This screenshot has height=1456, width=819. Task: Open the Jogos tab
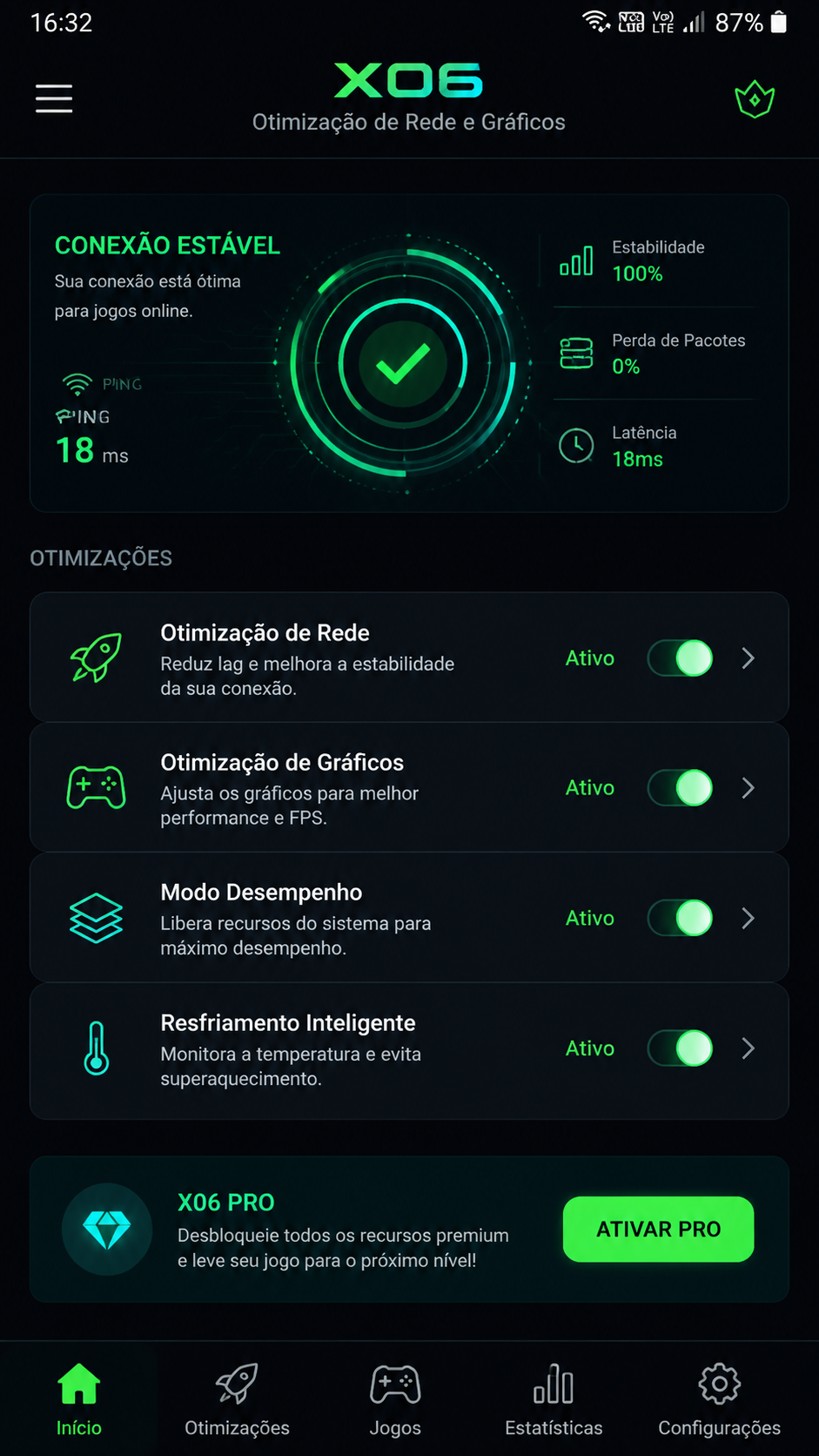(395, 1399)
